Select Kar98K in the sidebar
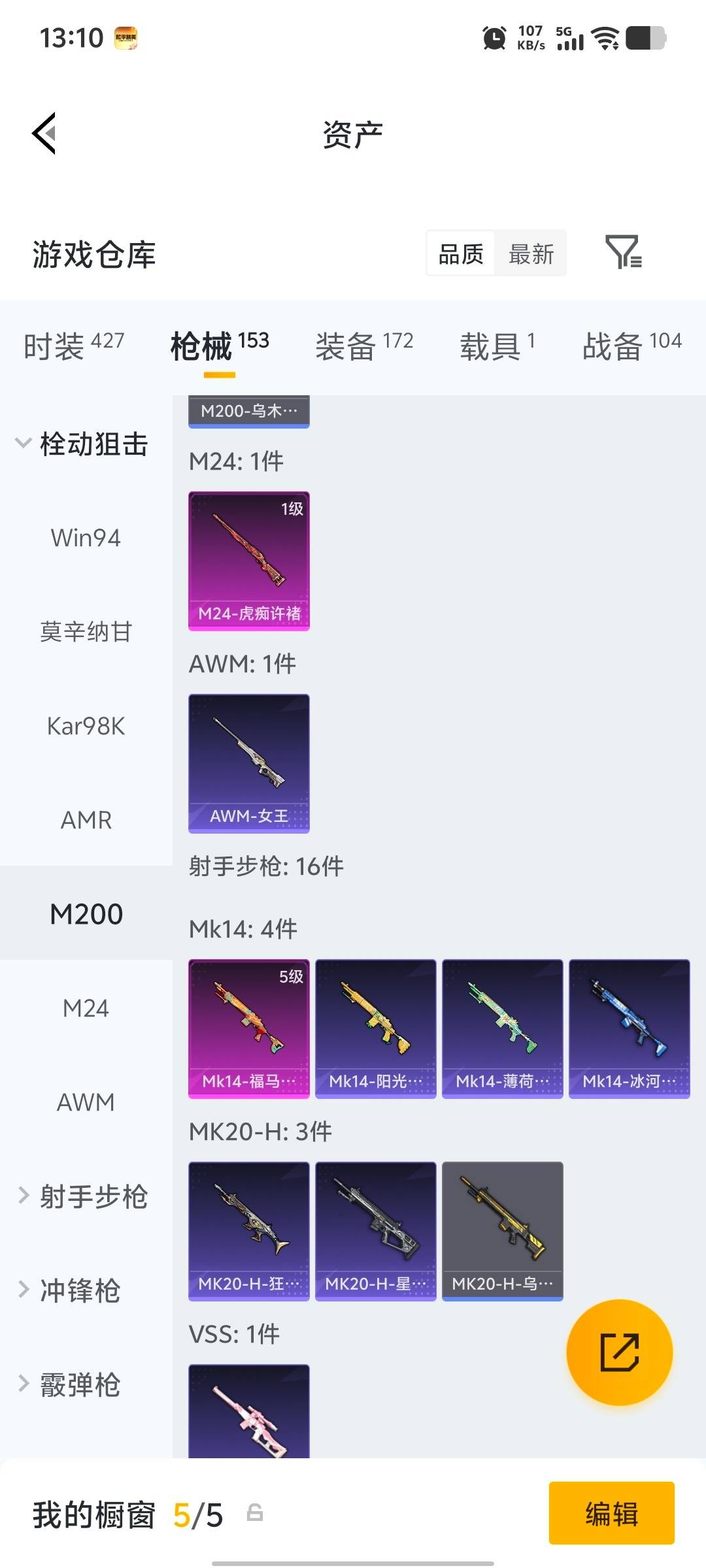Image resolution: width=706 pixels, height=1568 pixels. click(x=85, y=725)
